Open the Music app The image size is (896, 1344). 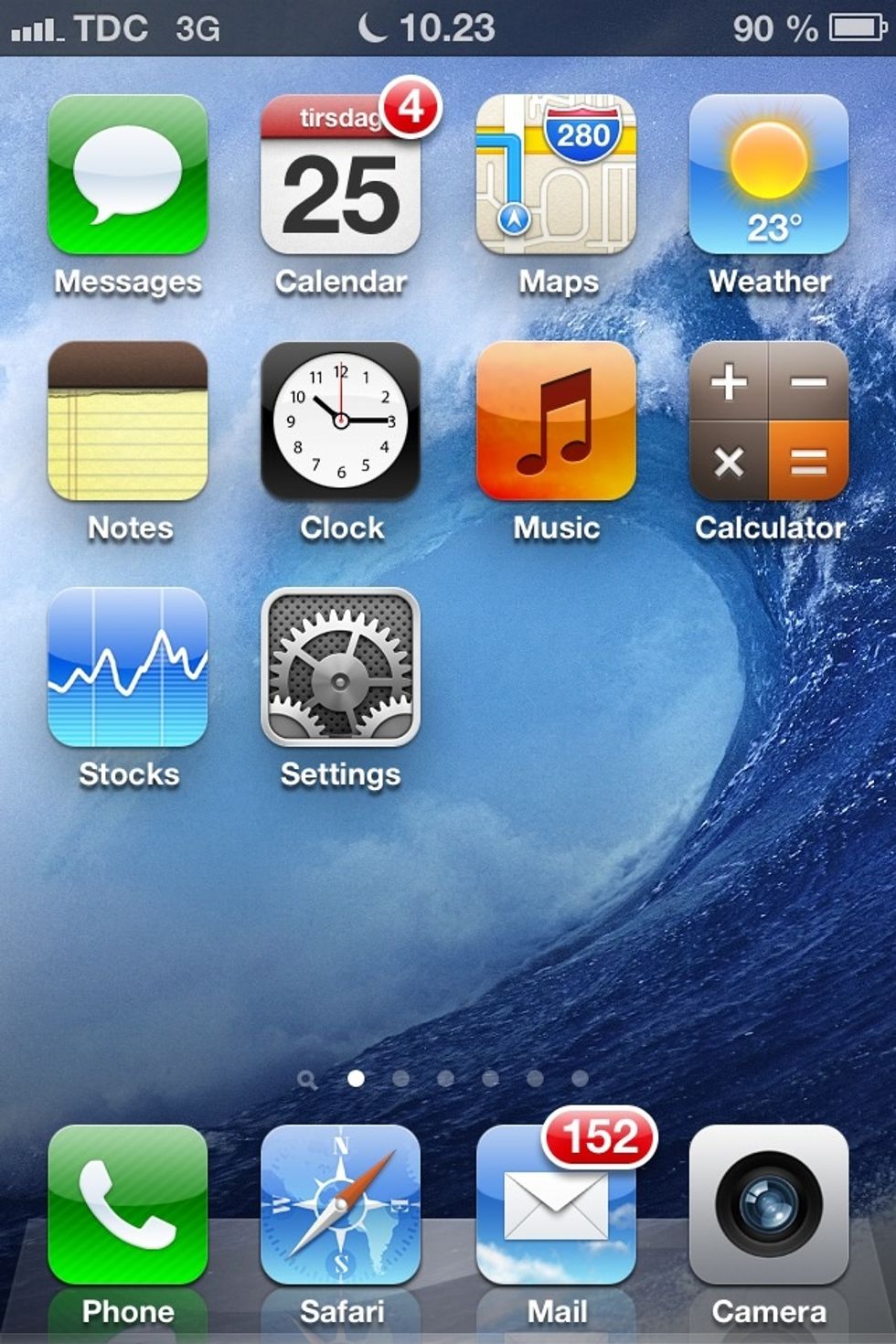(555, 421)
